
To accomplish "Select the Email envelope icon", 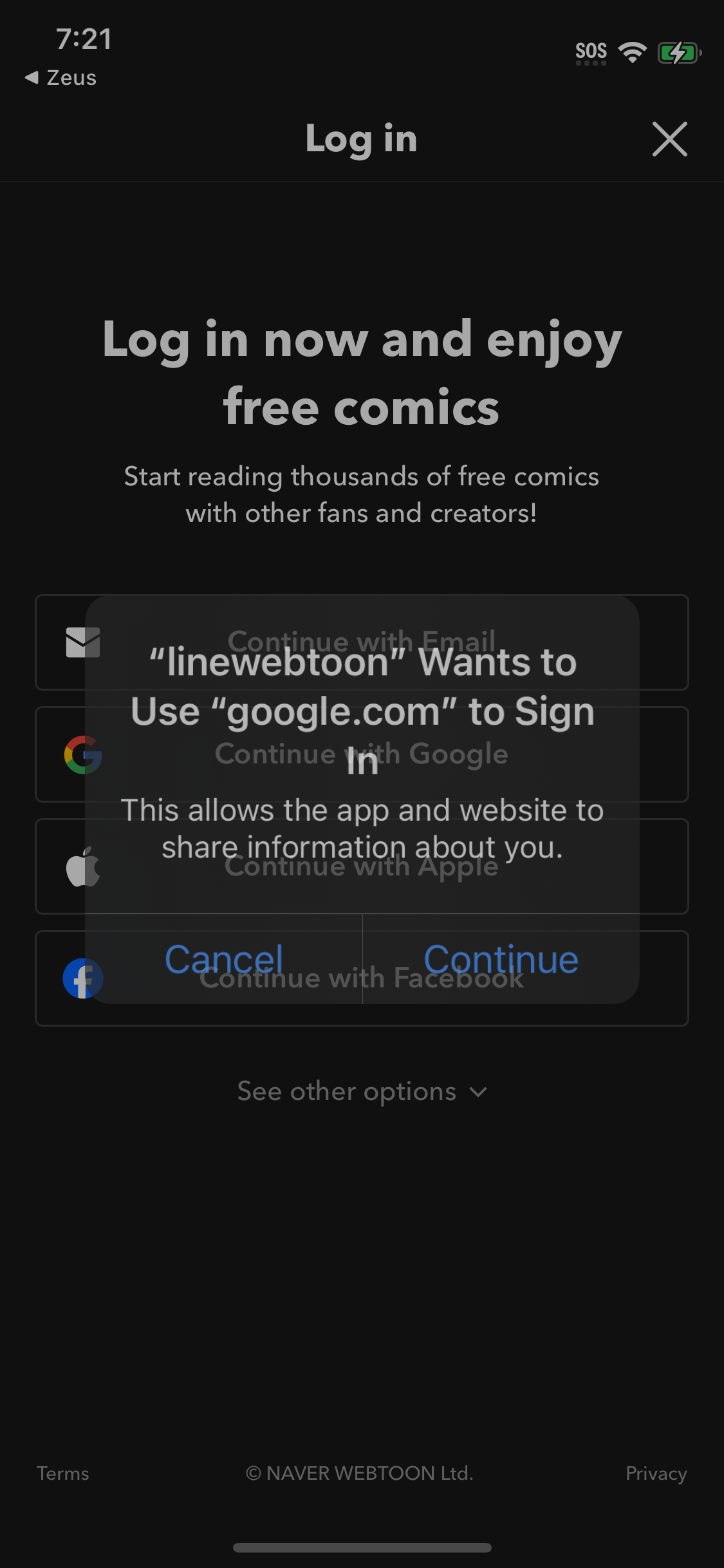I will (x=81, y=642).
